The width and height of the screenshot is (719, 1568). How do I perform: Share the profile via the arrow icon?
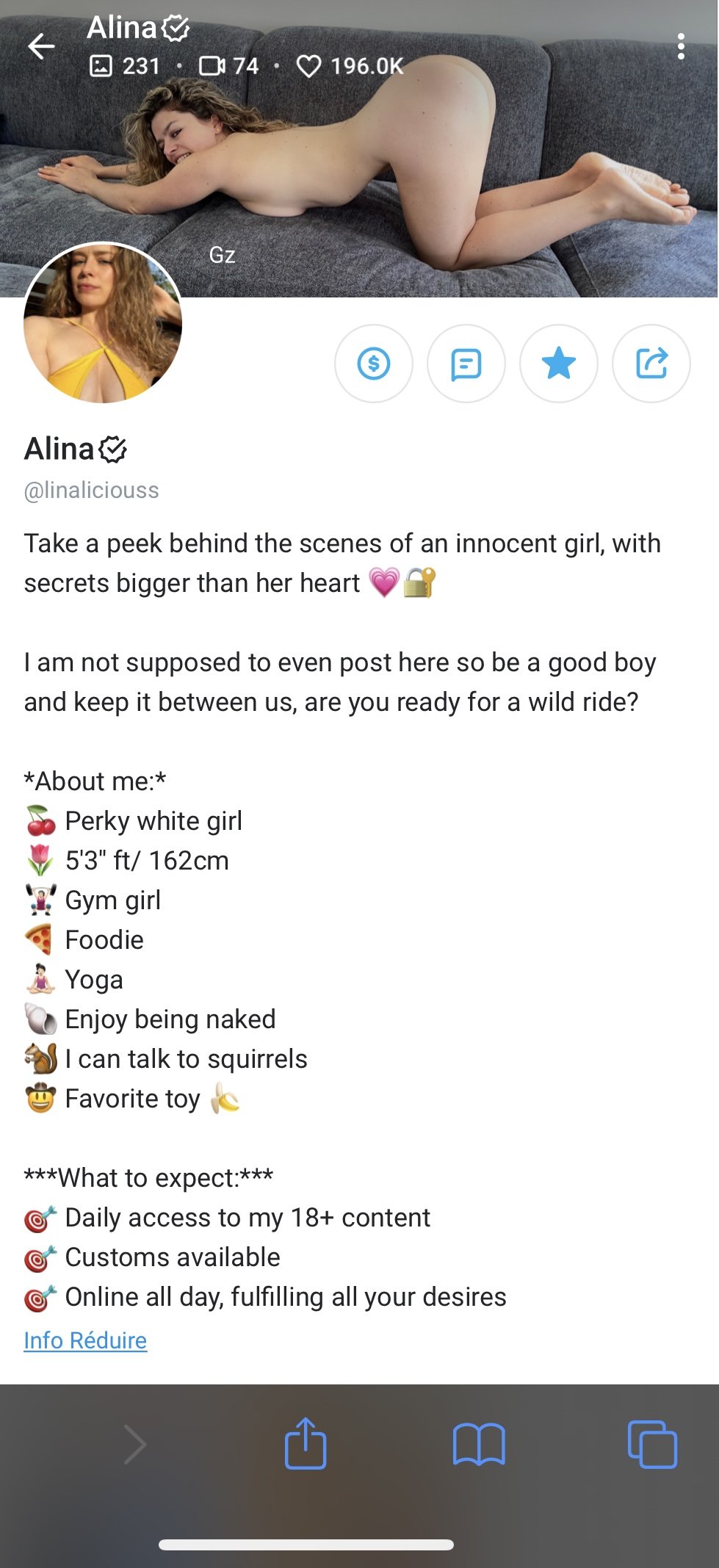651,363
